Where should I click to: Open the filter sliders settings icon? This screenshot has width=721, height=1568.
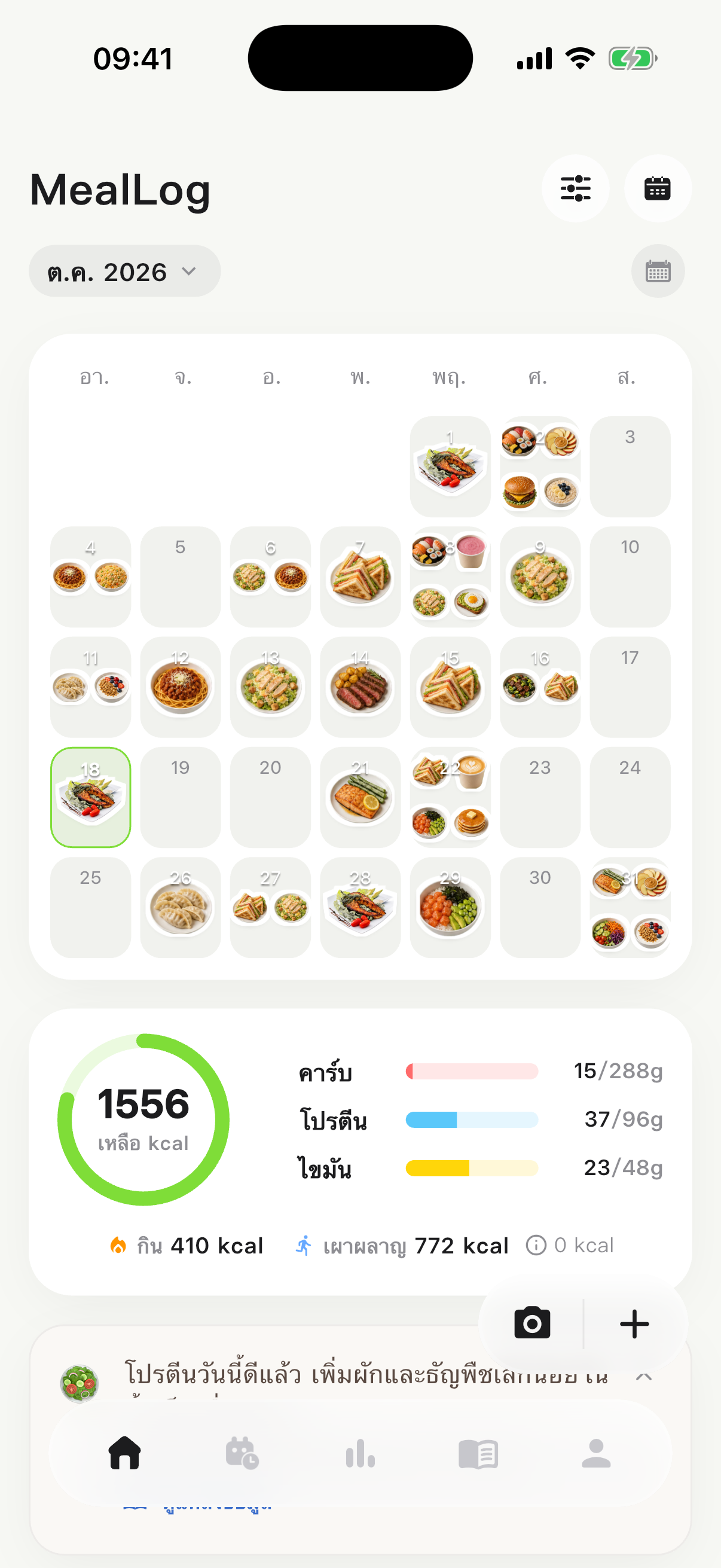(575, 188)
